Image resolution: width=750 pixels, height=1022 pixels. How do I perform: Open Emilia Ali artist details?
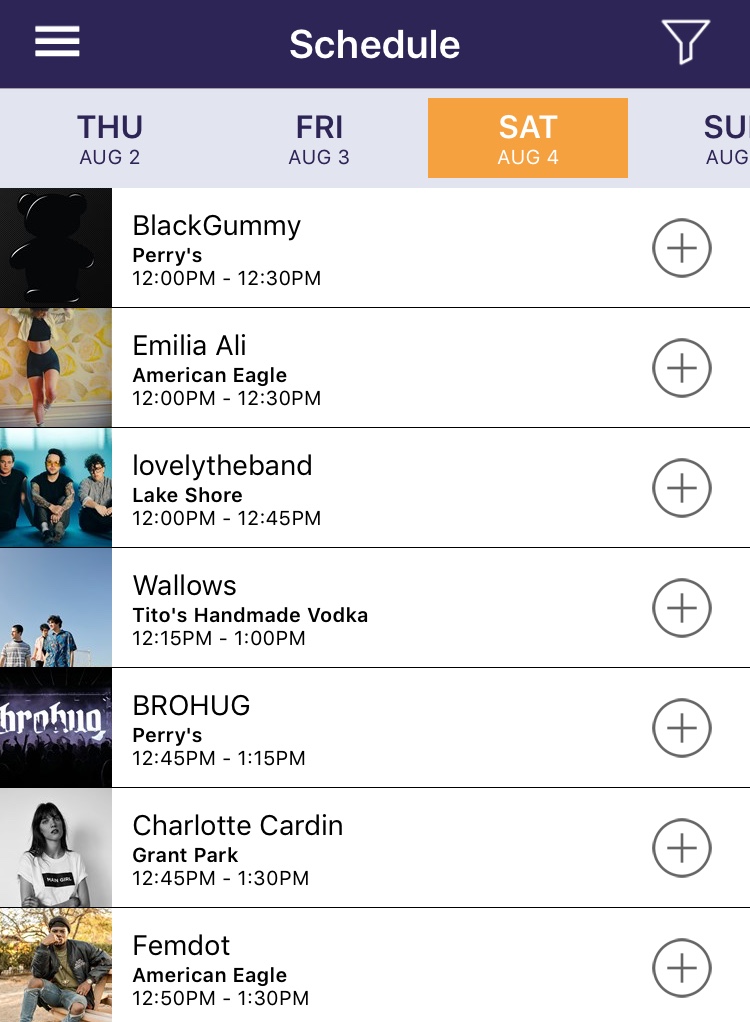[300, 368]
